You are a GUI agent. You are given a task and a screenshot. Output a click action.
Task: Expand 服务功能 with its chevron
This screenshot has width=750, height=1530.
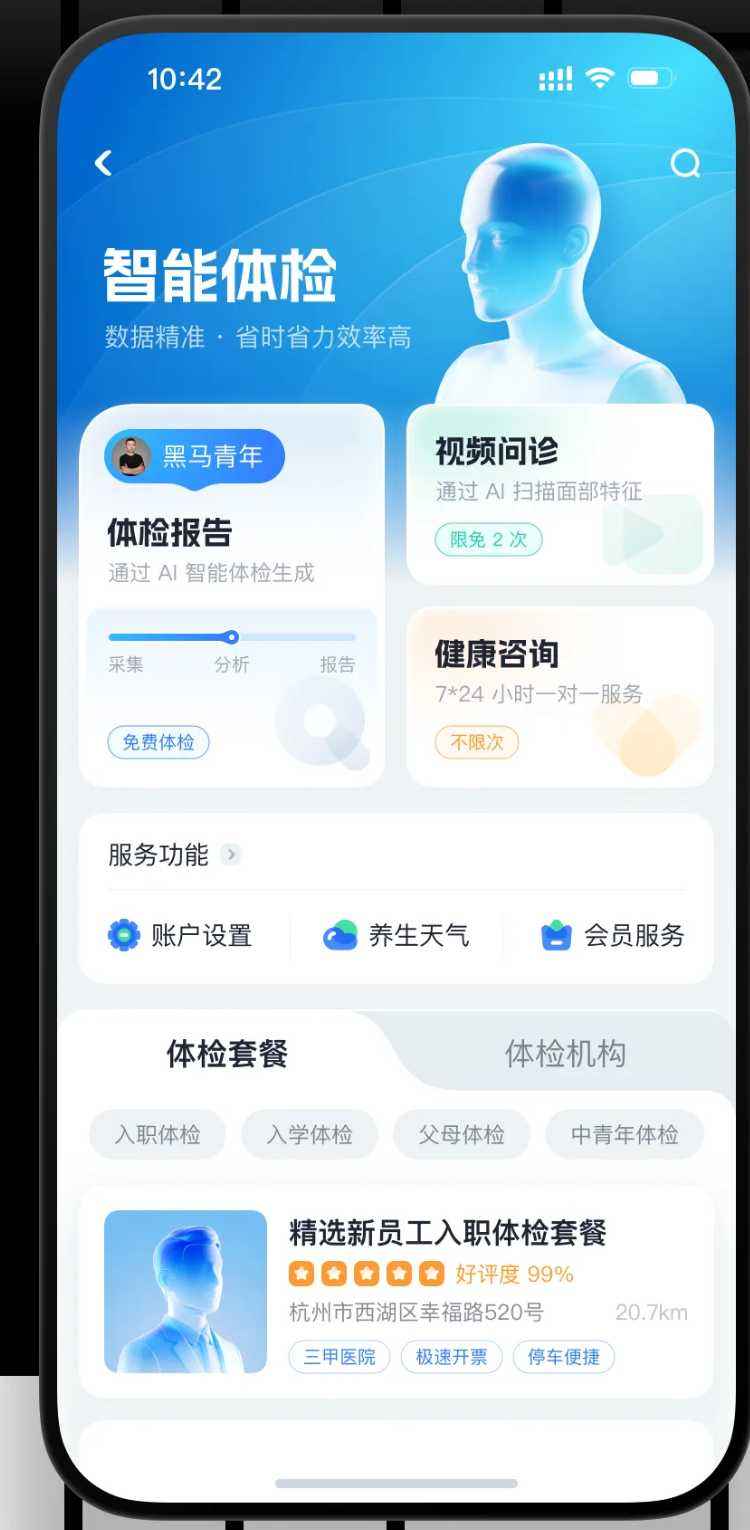point(231,855)
